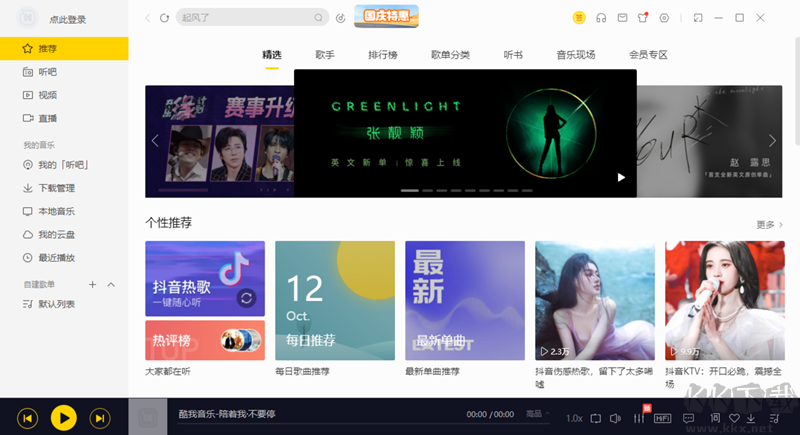This screenshot has width=800, height=435.
Task: Open 听吧 in the sidebar
Action: (x=48, y=72)
